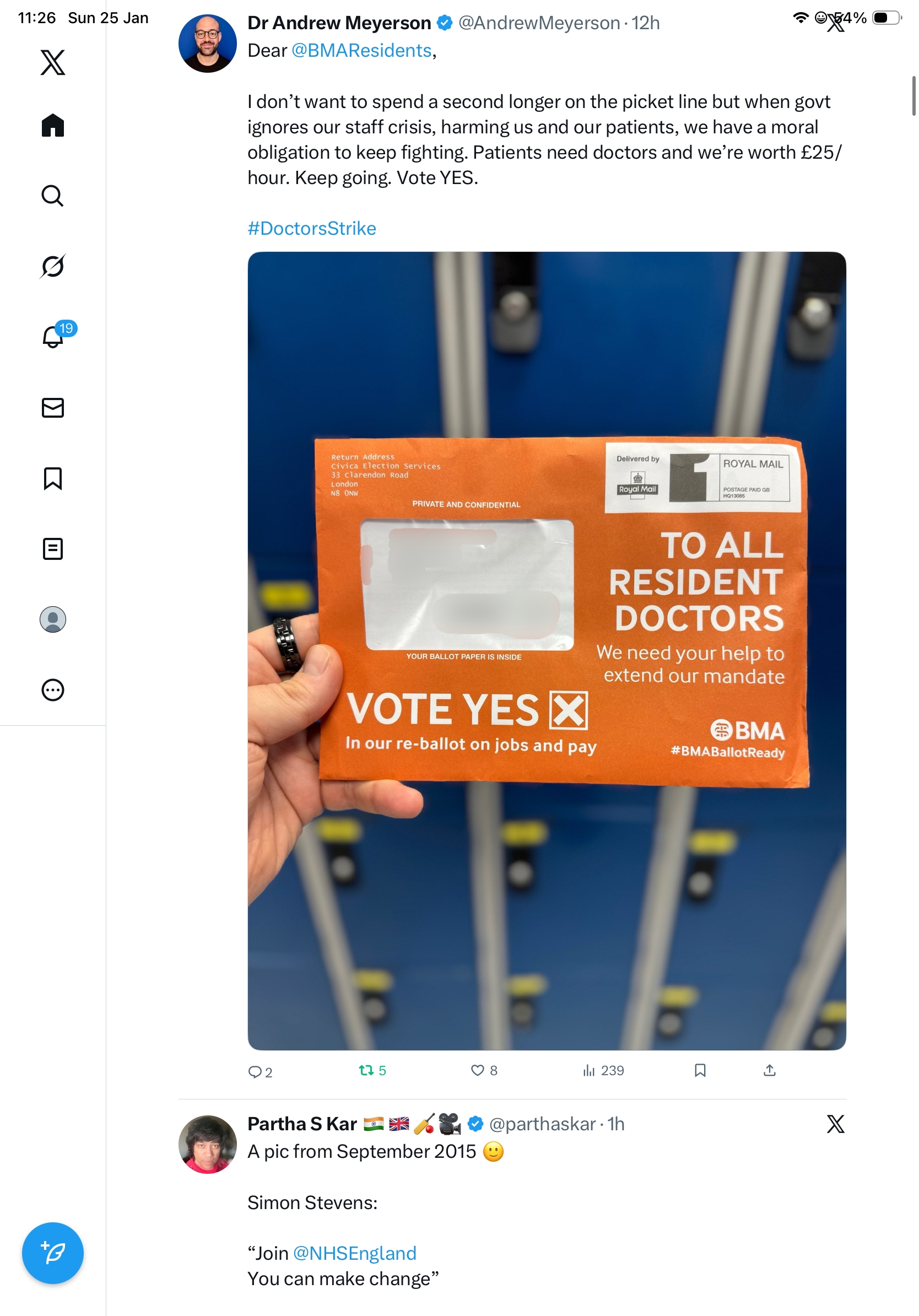Undo repost on Andrew Meyerson's post
Image resolution: width=919 pixels, height=1316 pixels.
(x=366, y=1070)
